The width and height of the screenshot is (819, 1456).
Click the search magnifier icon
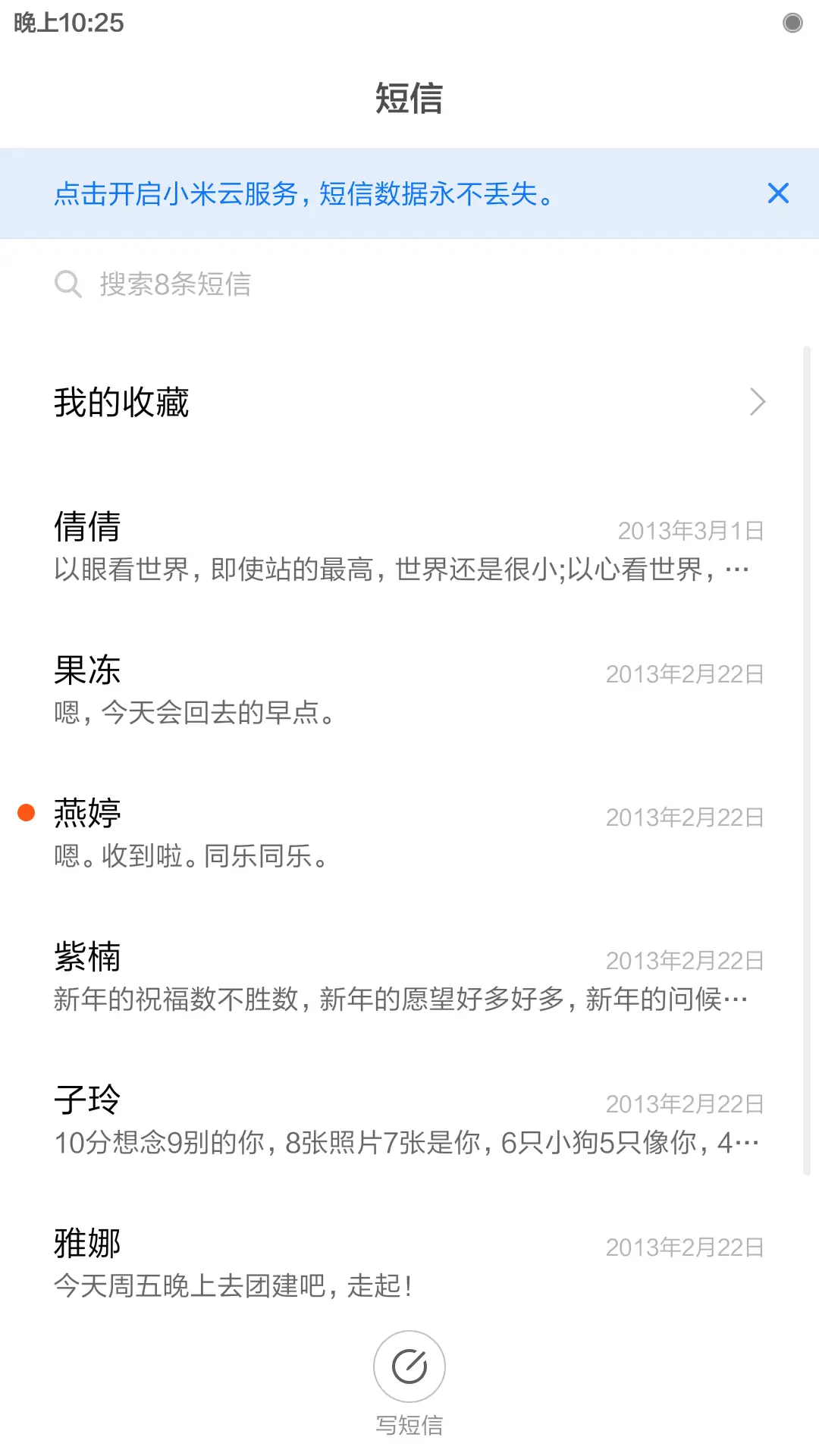(68, 284)
